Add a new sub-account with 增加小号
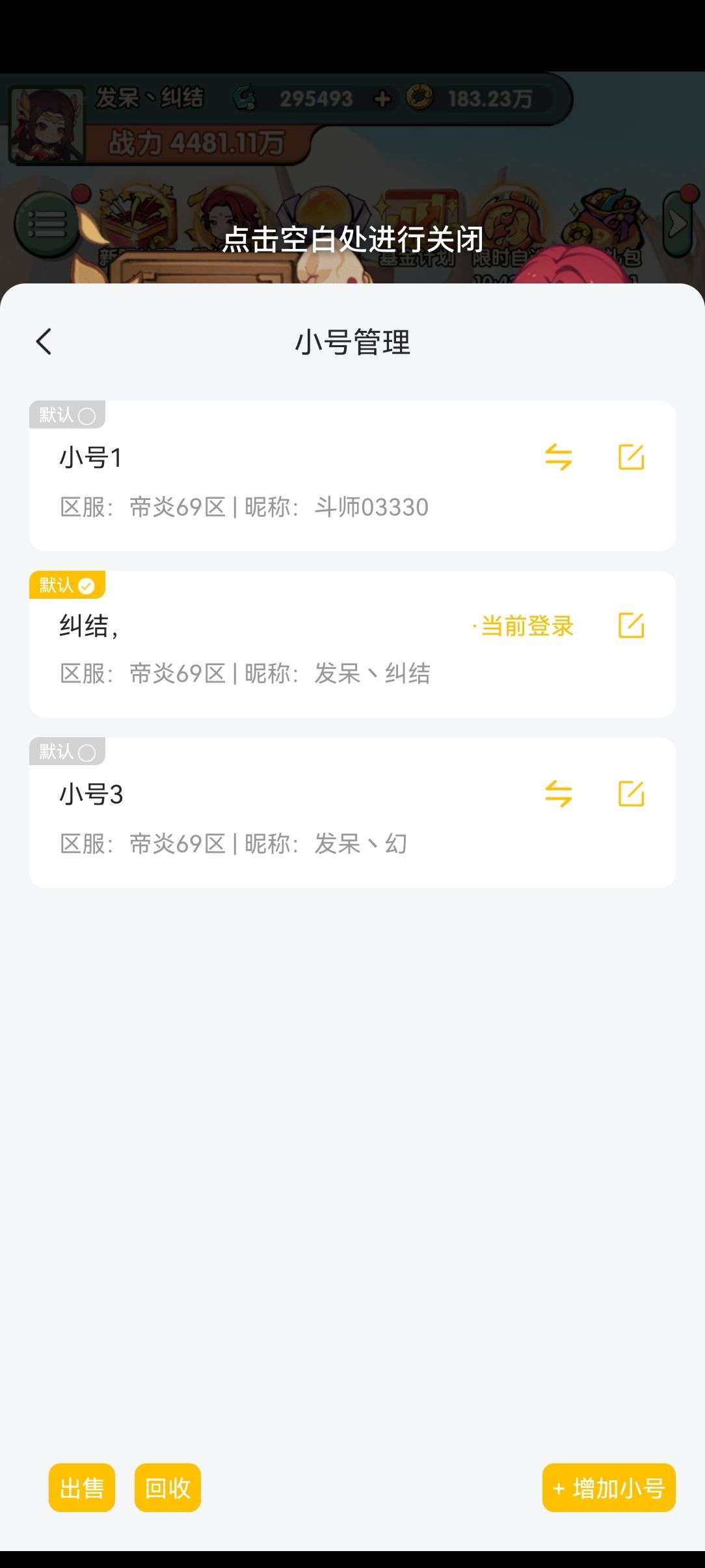 609,1488
